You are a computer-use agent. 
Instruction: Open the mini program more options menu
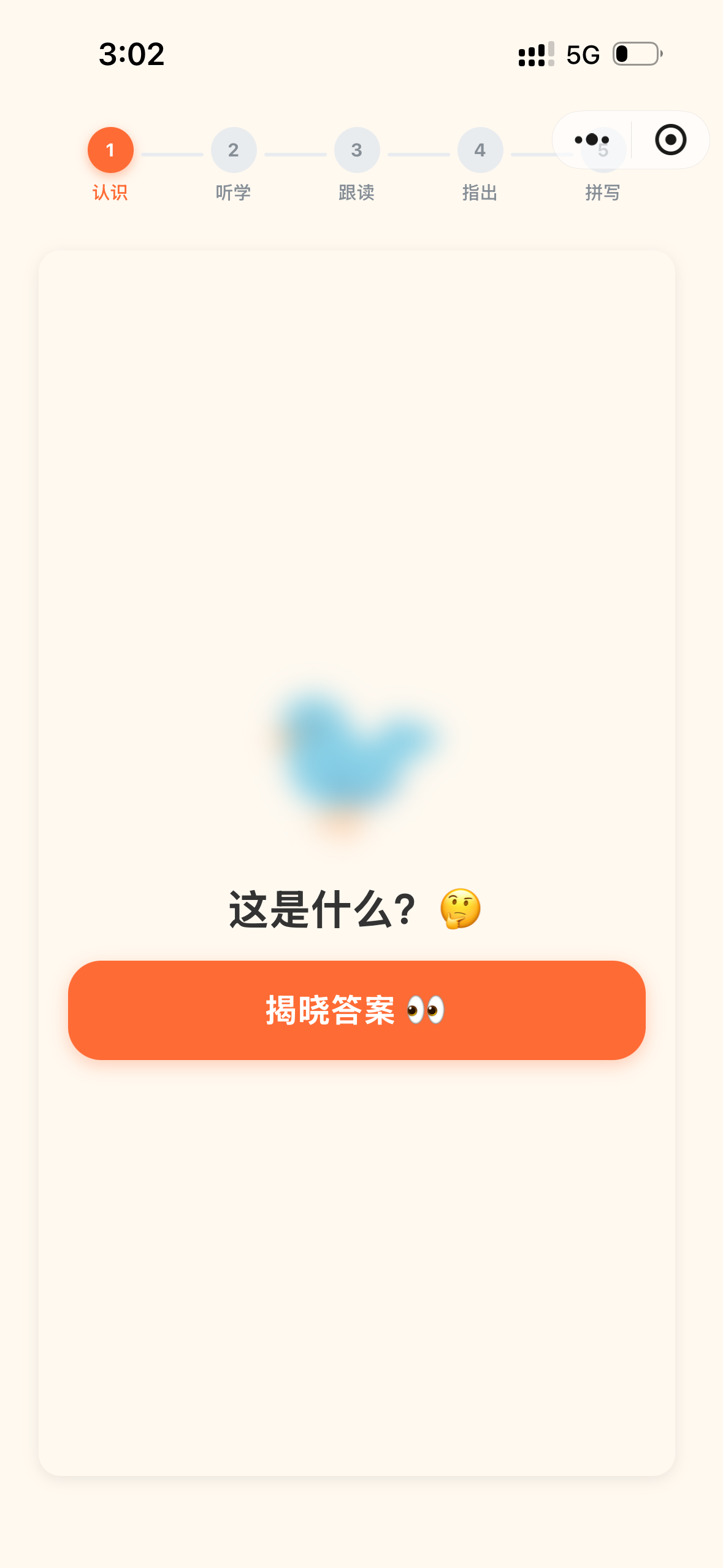592,140
